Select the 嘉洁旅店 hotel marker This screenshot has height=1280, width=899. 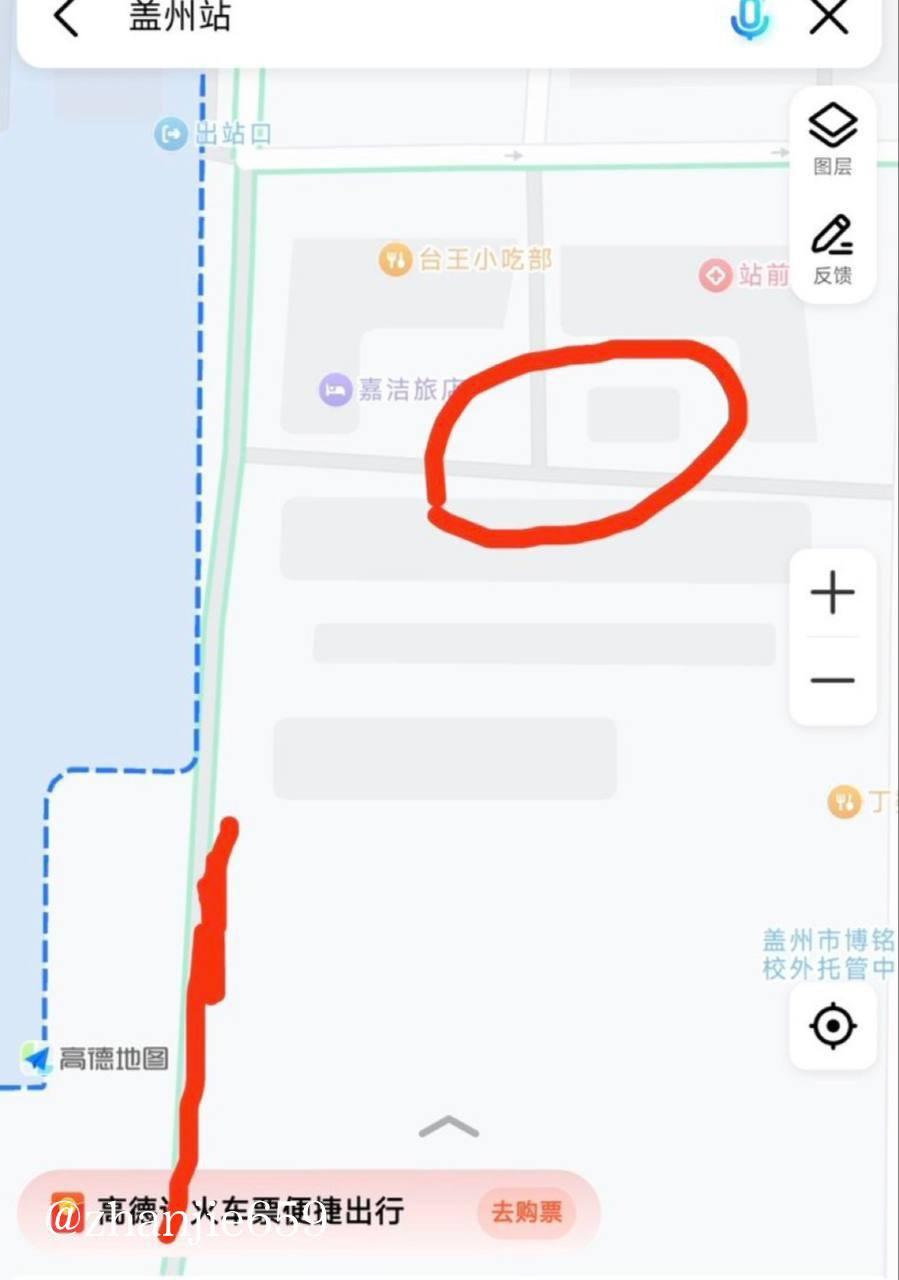click(333, 390)
